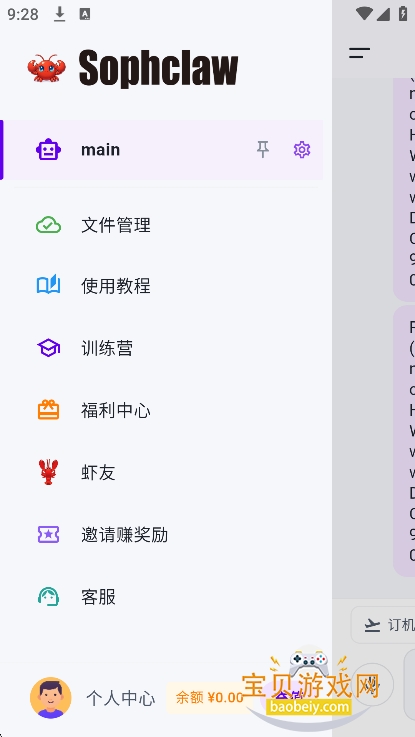Go to 训练营 training camp

pos(162,348)
